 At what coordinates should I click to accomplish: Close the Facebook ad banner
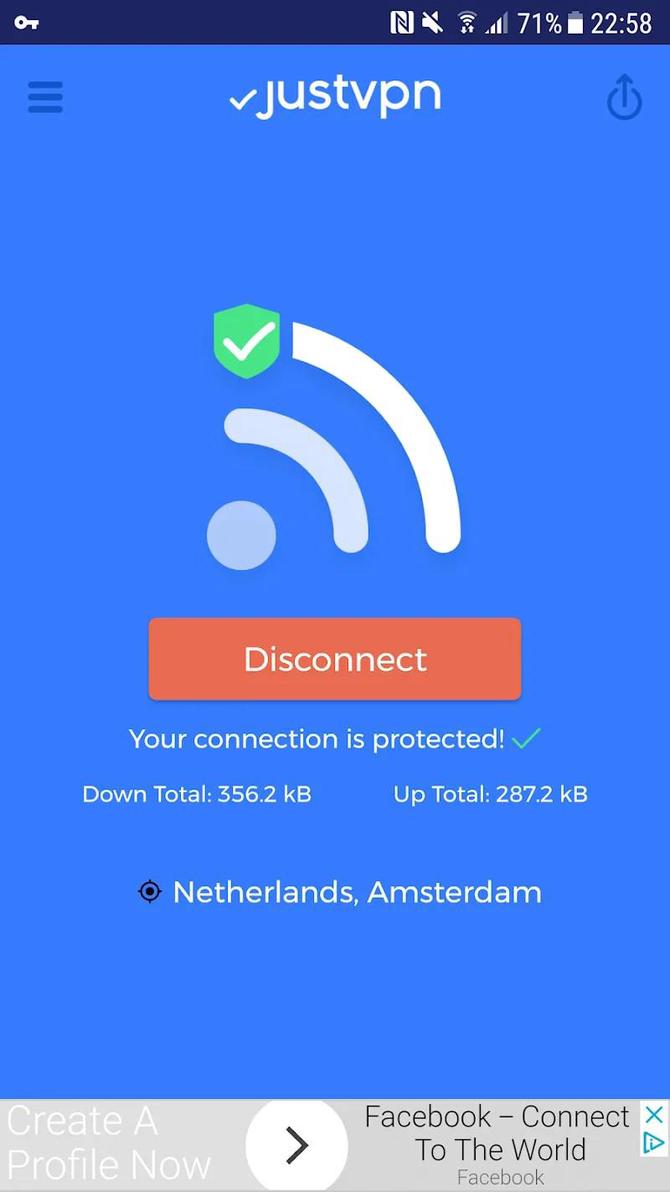(x=653, y=1114)
